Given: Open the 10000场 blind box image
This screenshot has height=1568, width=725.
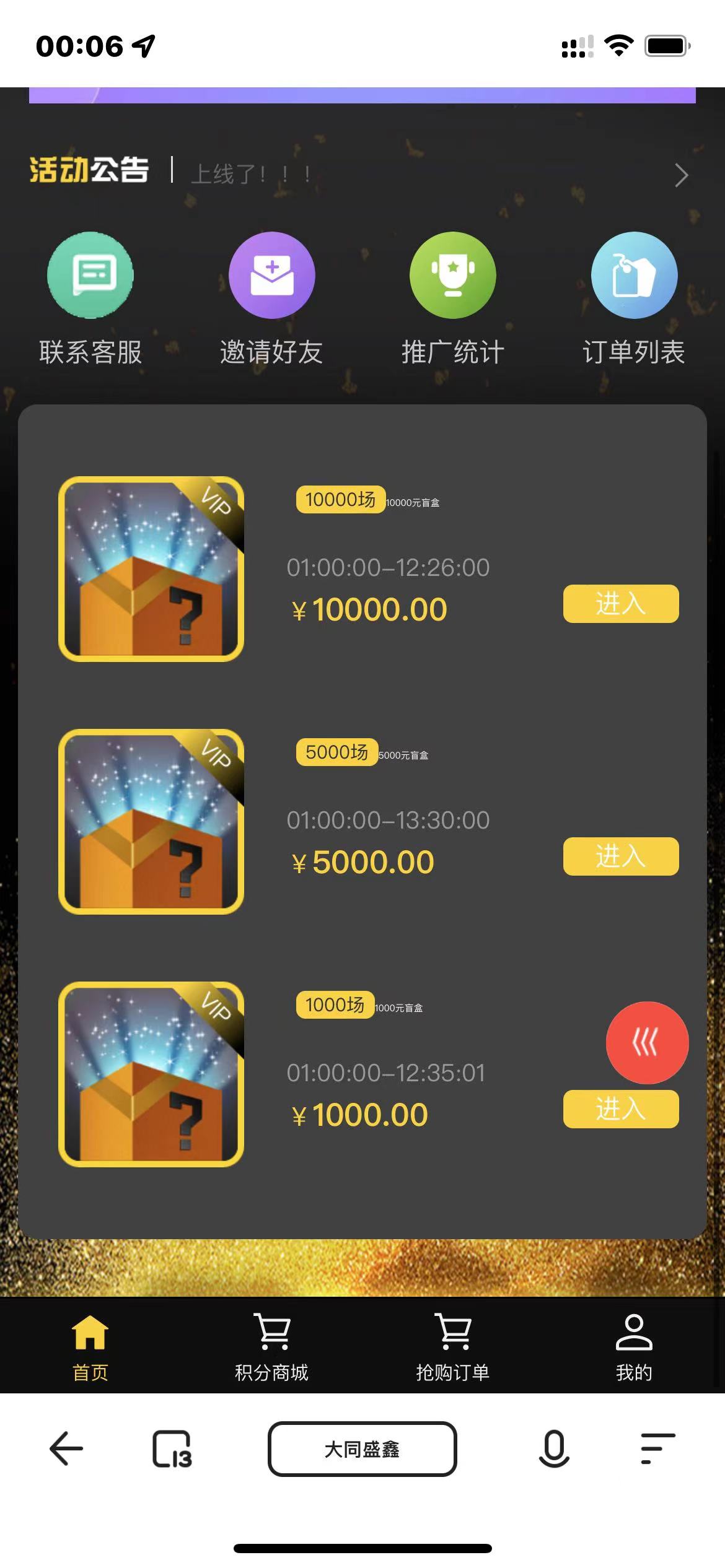Looking at the screenshot, I should click(151, 569).
